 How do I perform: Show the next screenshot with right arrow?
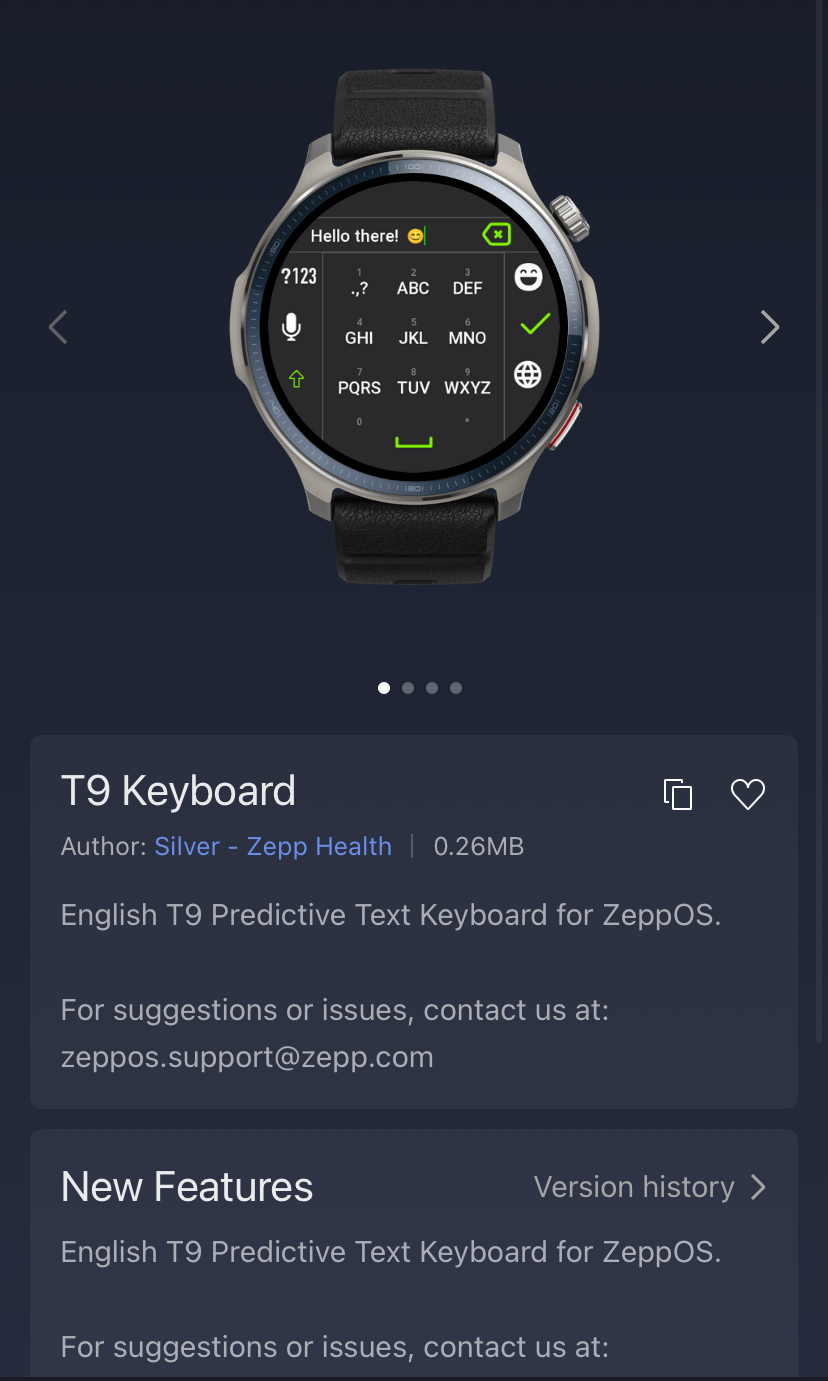tap(769, 327)
